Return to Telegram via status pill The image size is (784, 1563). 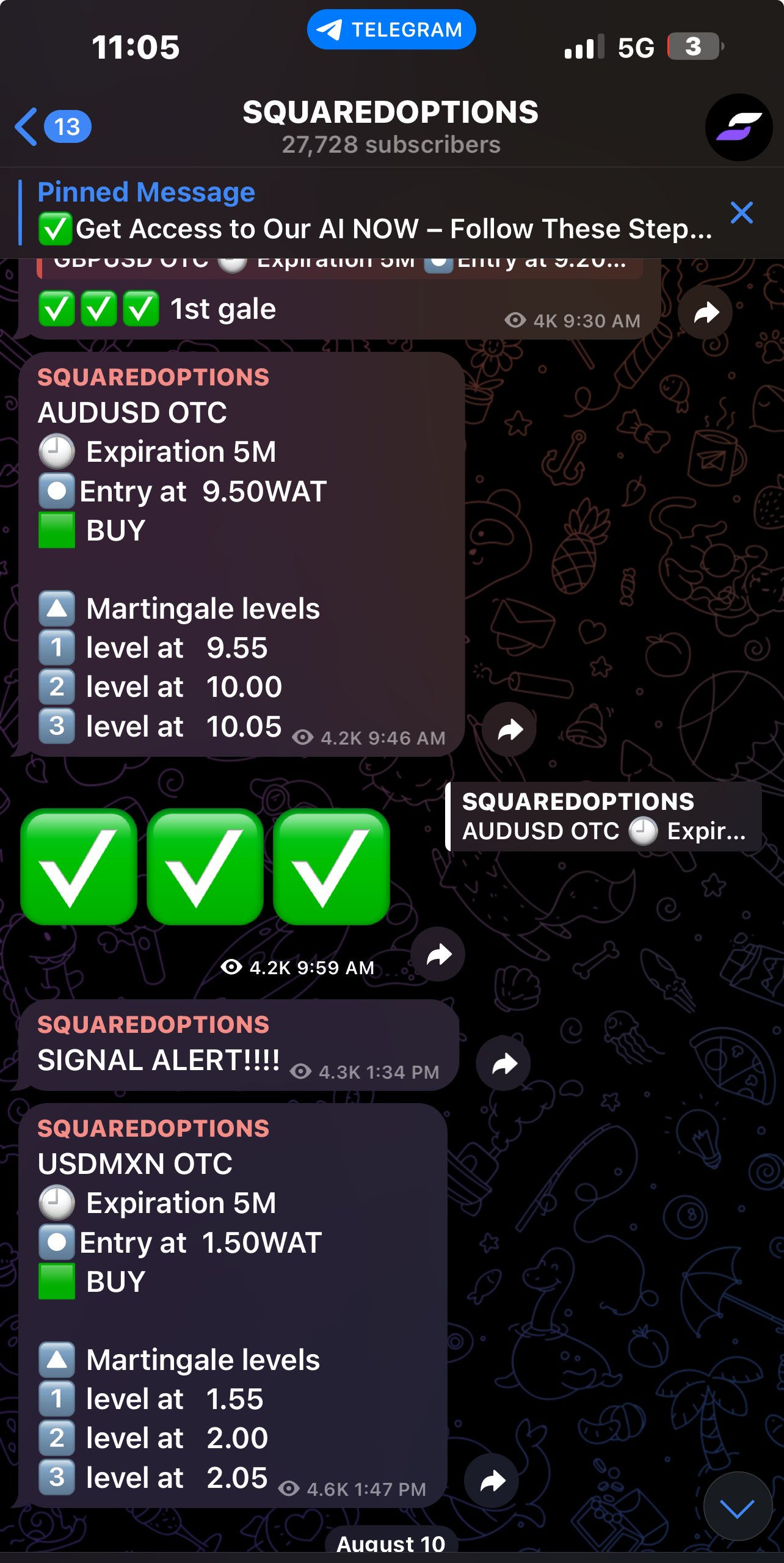pyautogui.click(x=391, y=29)
